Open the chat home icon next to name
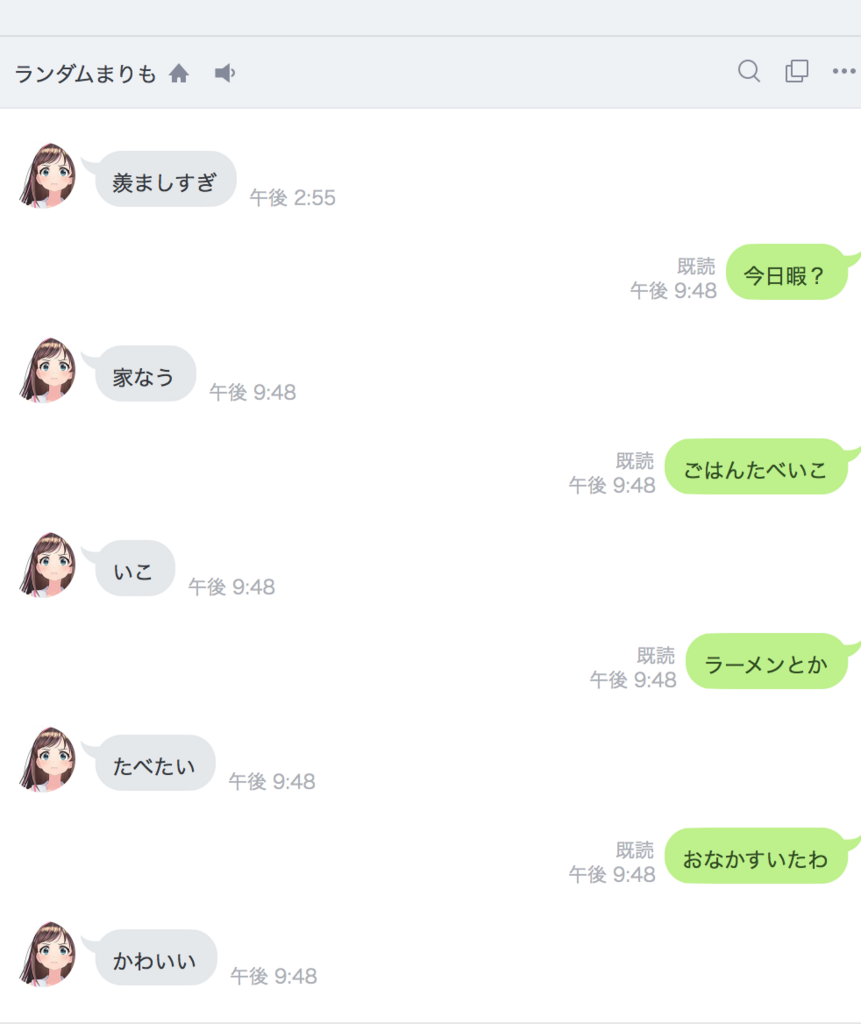This screenshot has width=861, height=1024. tap(178, 72)
